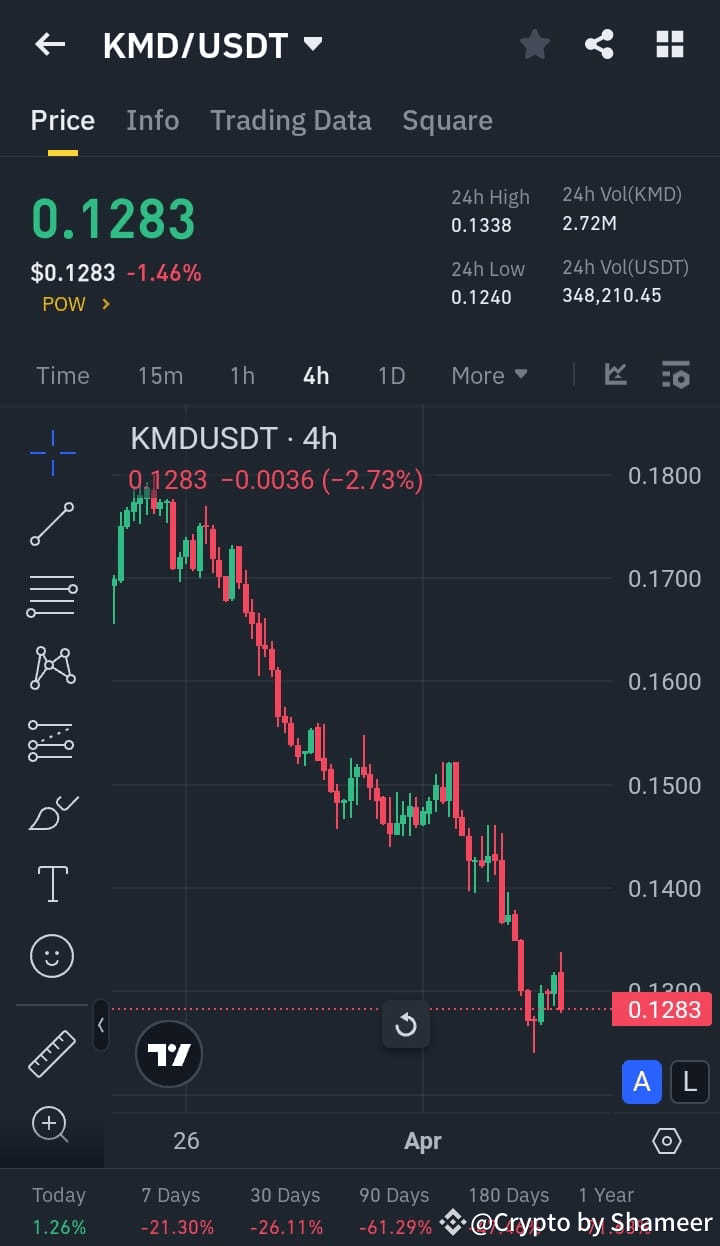Toggle the favorite star for KMD/USDT
720x1246 pixels.
(x=534, y=44)
